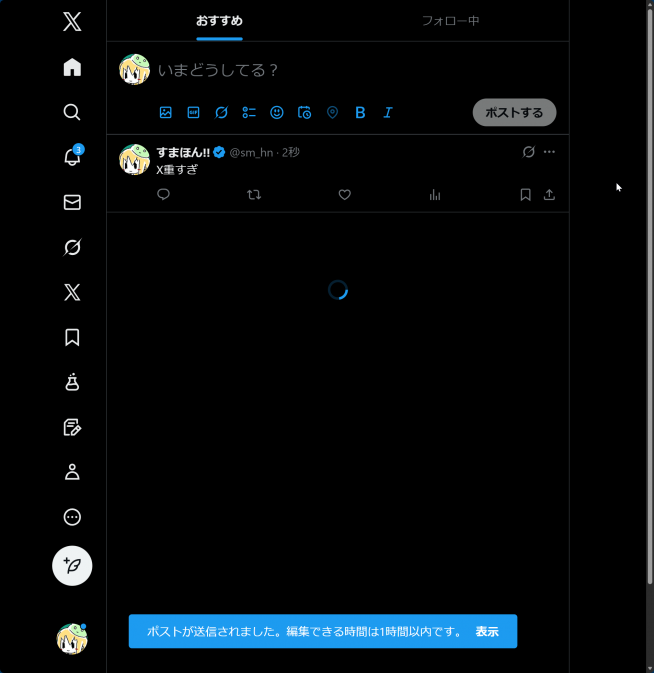Image resolution: width=654 pixels, height=673 pixels.
Task: Open the search magnifier in sidebar
Action: click(72, 112)
